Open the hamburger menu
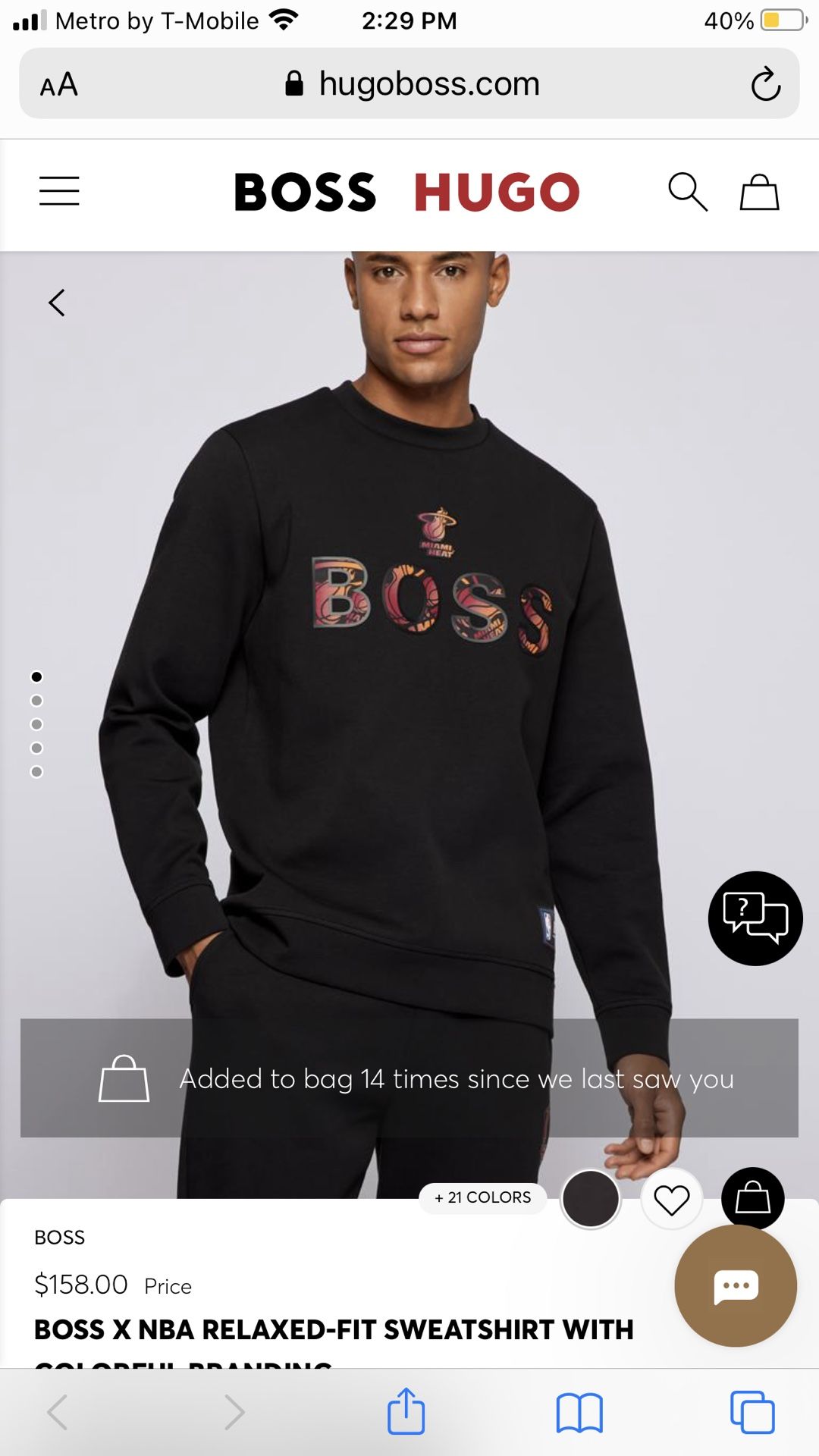This screenshot has height=1456, width=819. (x=59, y=191)
